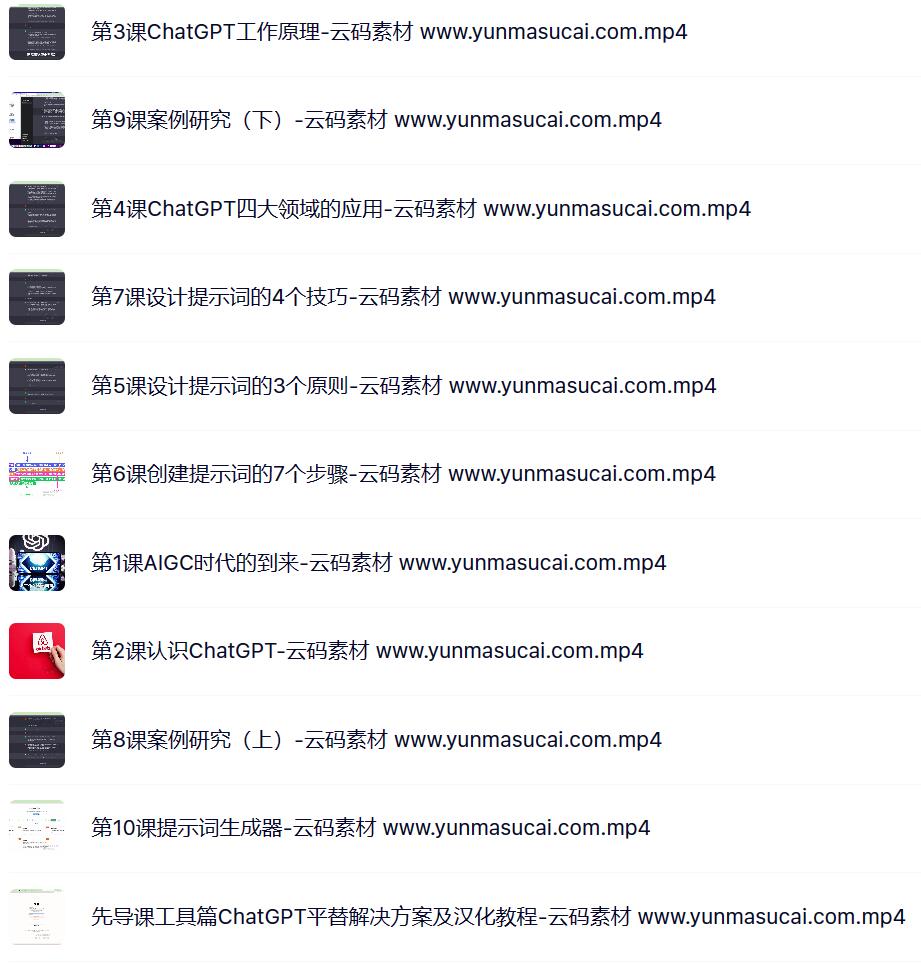Screen dimensions: 921x964
Task: Click thumbnail of 第3课ChatGPT工作原理 video
Action: click(36, 31)
